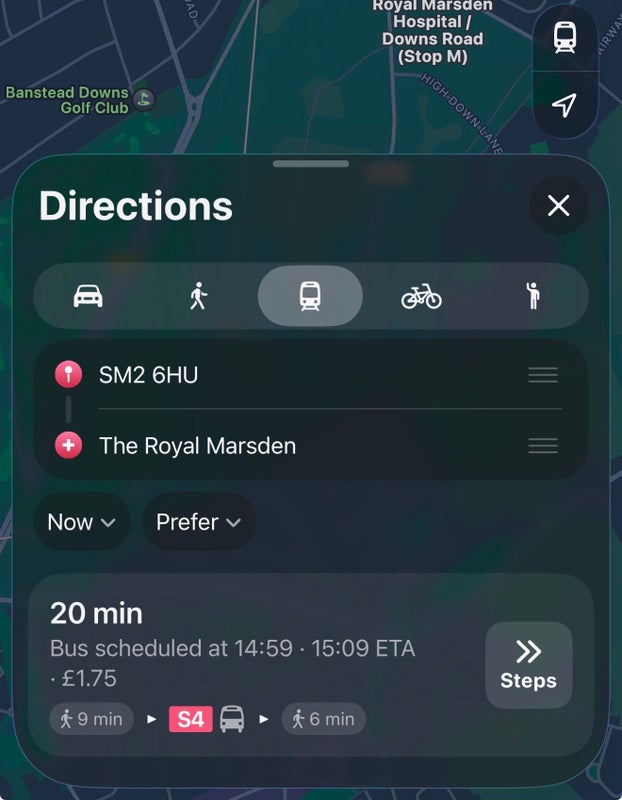Viewport: 622px width, 800px height.
Task: Tap the sheet grabber above Directions
Action: (x=310, y=163)
